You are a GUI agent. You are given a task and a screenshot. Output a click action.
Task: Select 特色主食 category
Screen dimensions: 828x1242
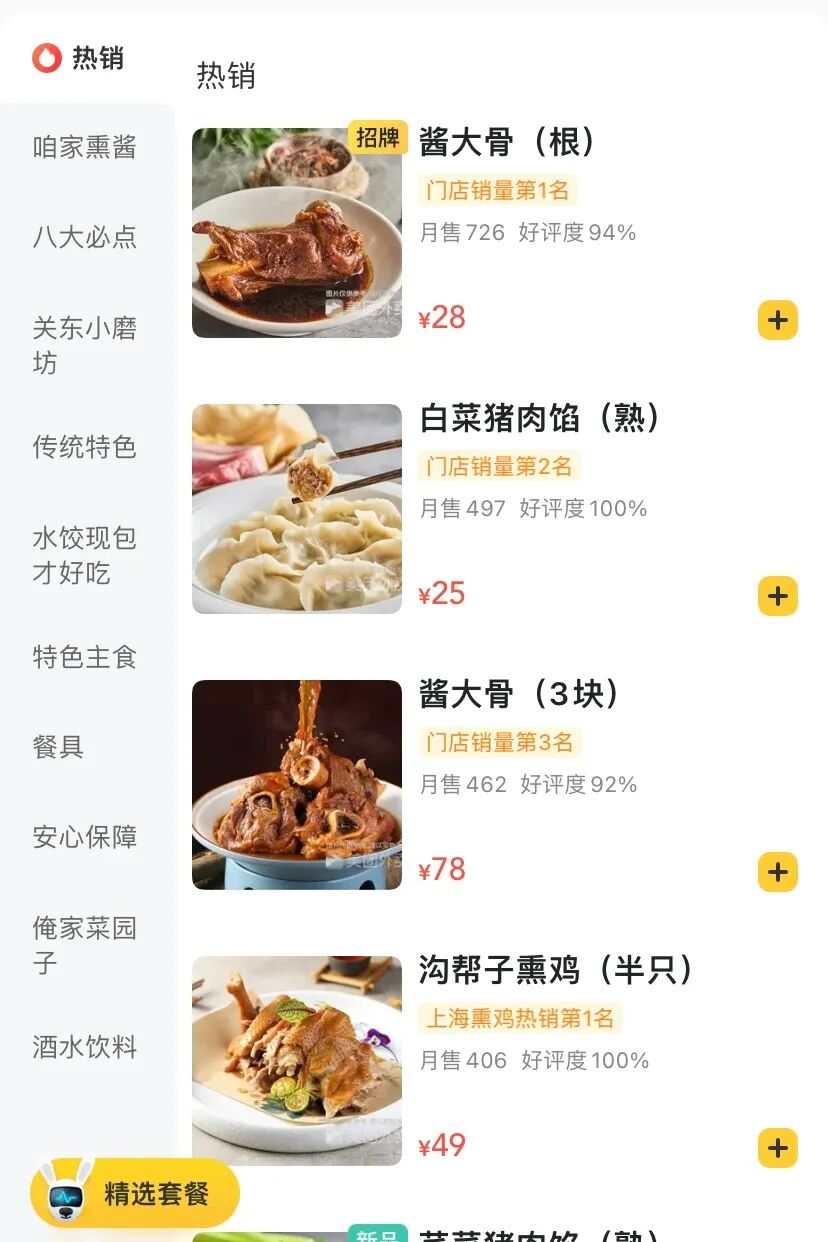pos(84,657)
